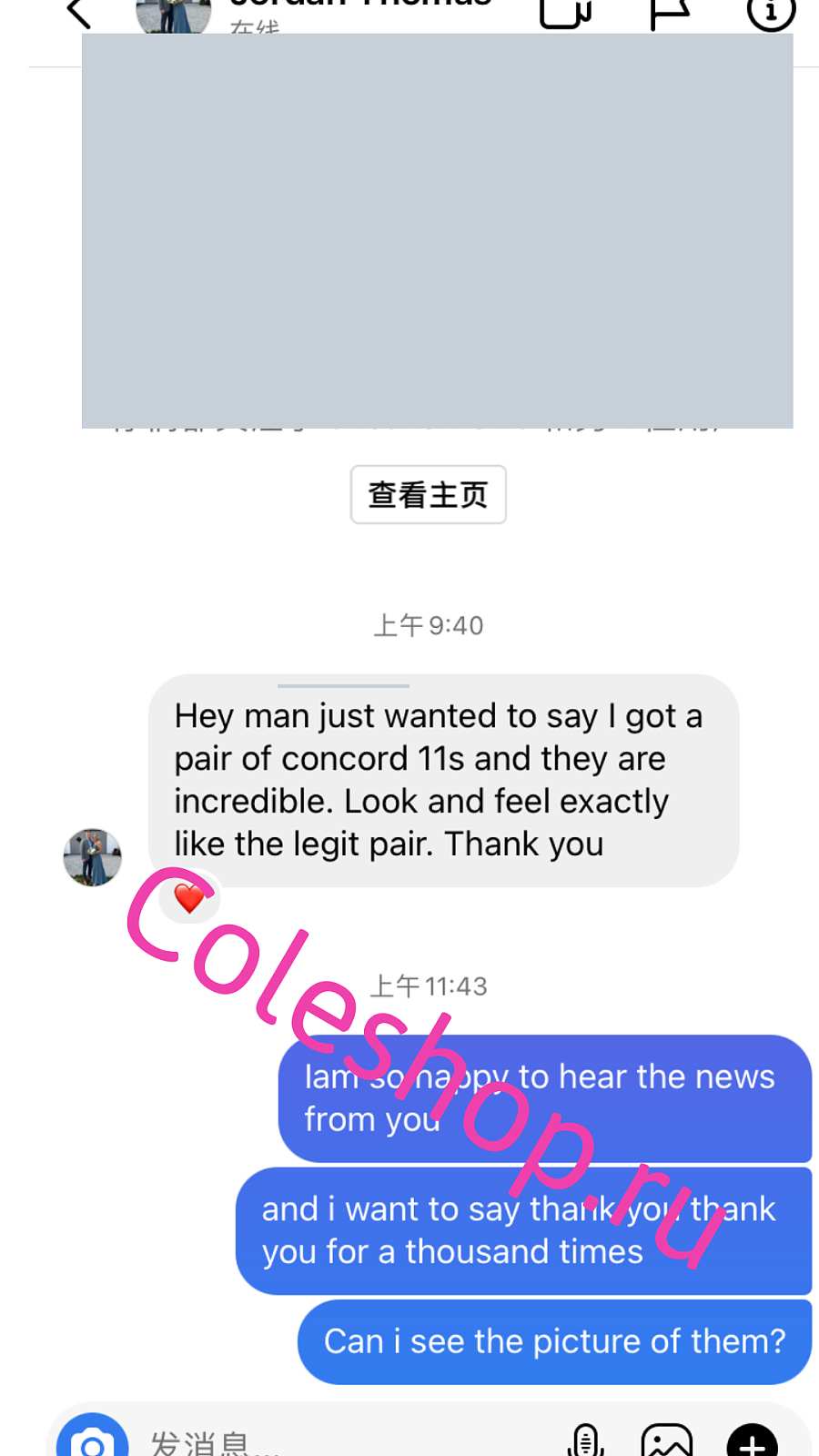Tap the sender's avatar beside the message
The image size is (819, 1456).
pos(93,857)
